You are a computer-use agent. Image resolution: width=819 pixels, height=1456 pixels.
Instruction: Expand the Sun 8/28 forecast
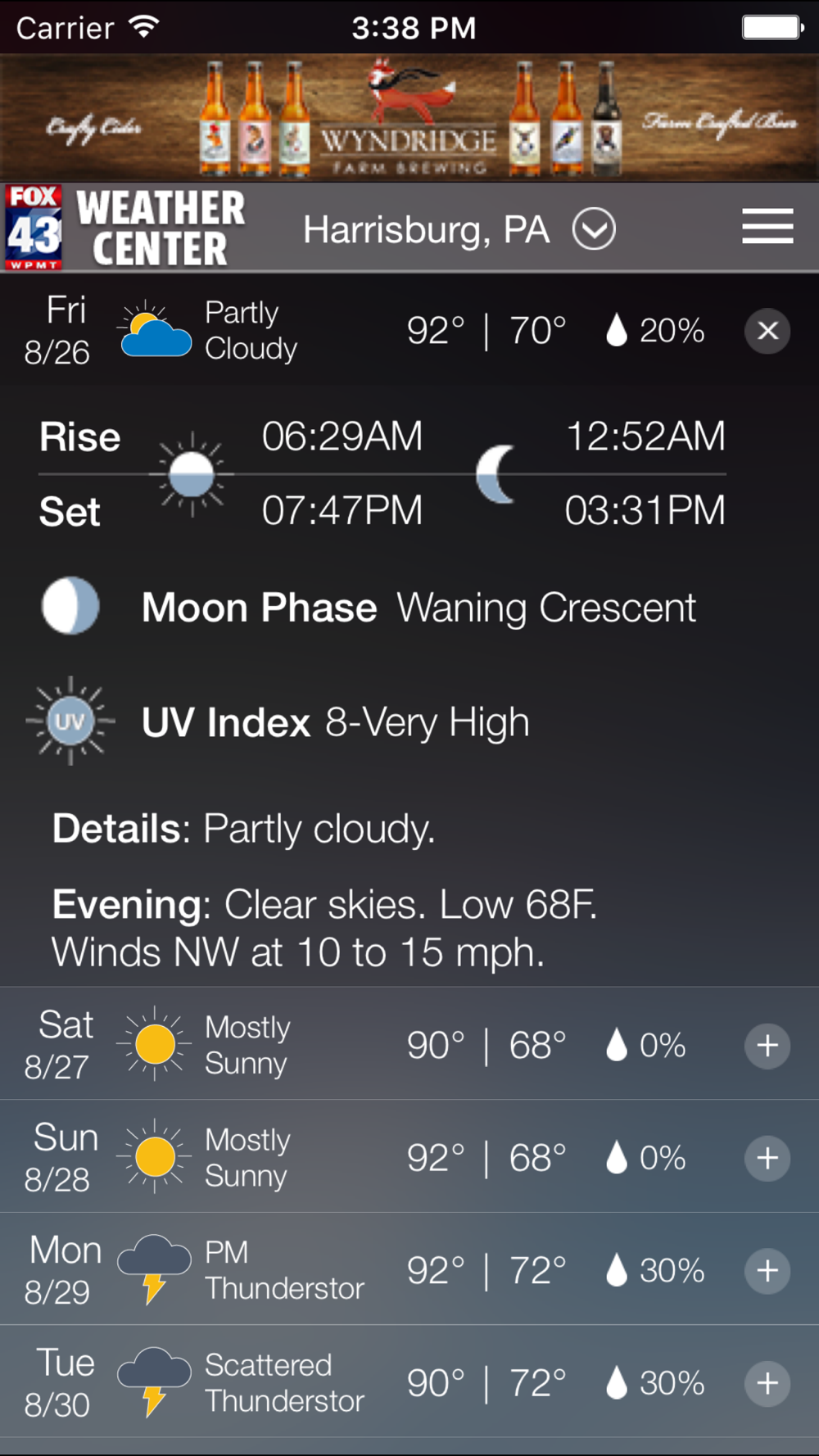[x=767, y=1158]
